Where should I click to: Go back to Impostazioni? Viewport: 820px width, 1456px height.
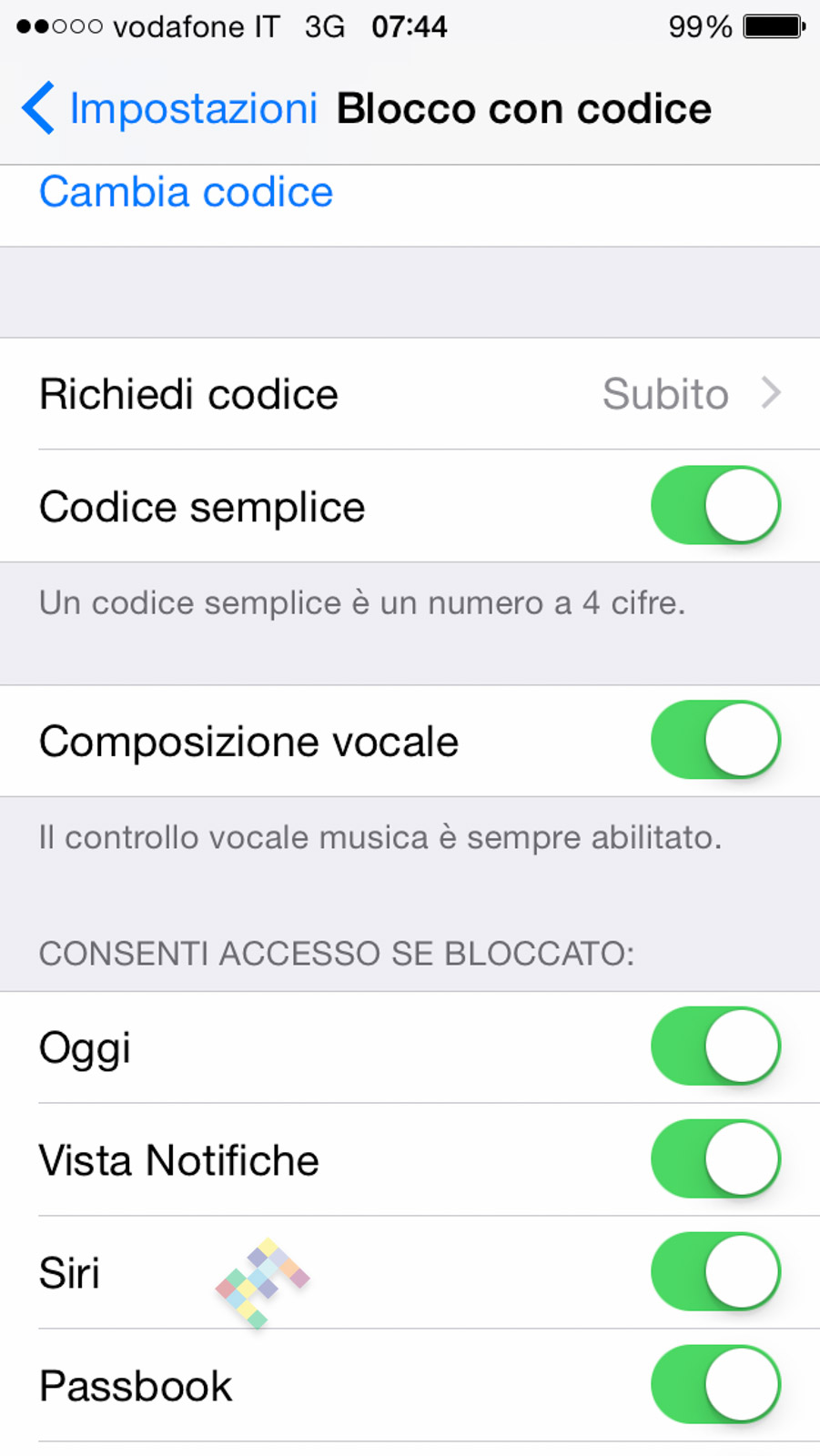[x=170, y=109]
